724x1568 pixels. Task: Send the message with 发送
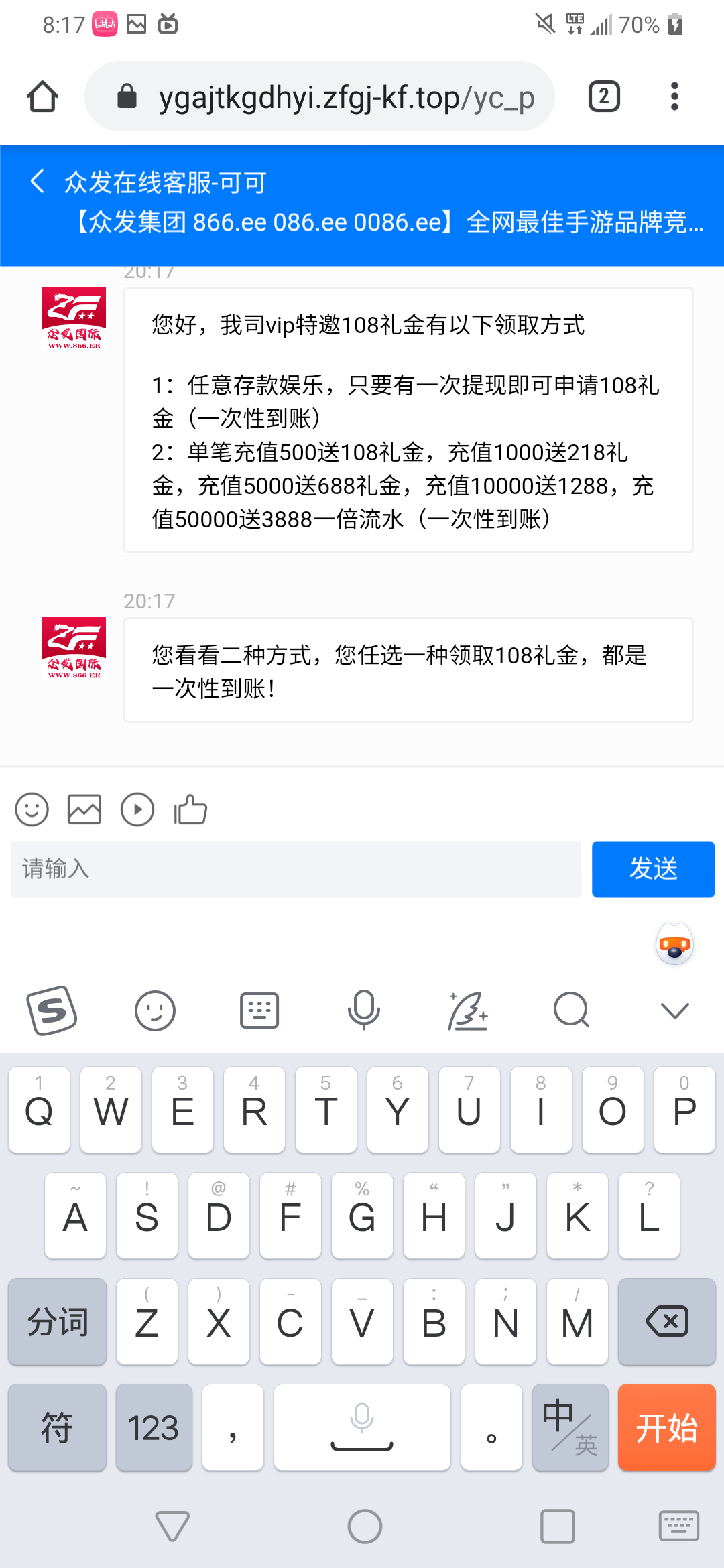(653, 869)
